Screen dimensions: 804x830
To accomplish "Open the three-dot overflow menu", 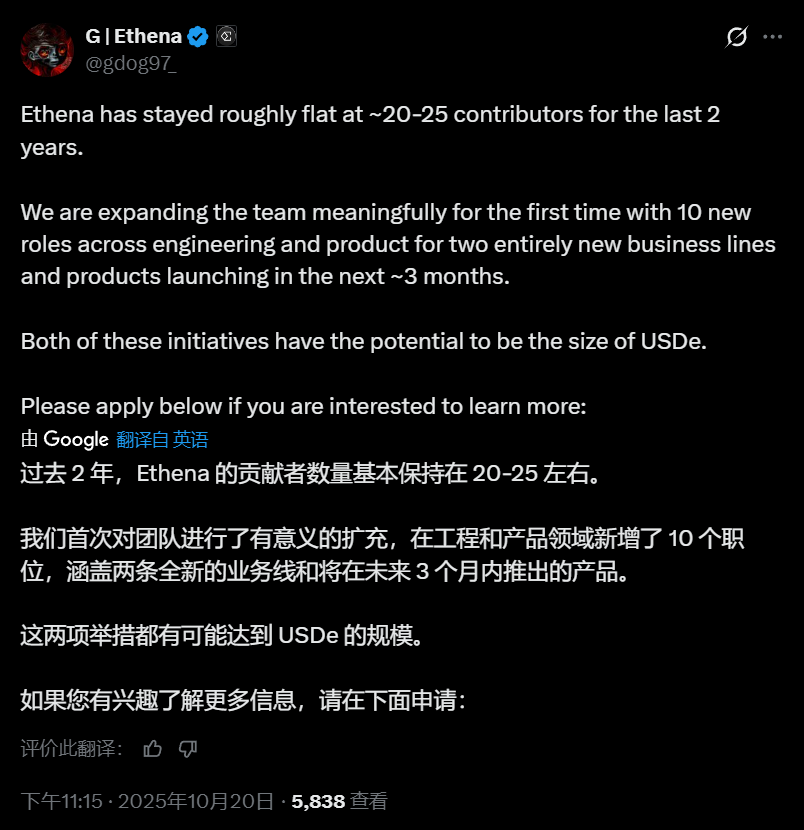I will (773, 37).
